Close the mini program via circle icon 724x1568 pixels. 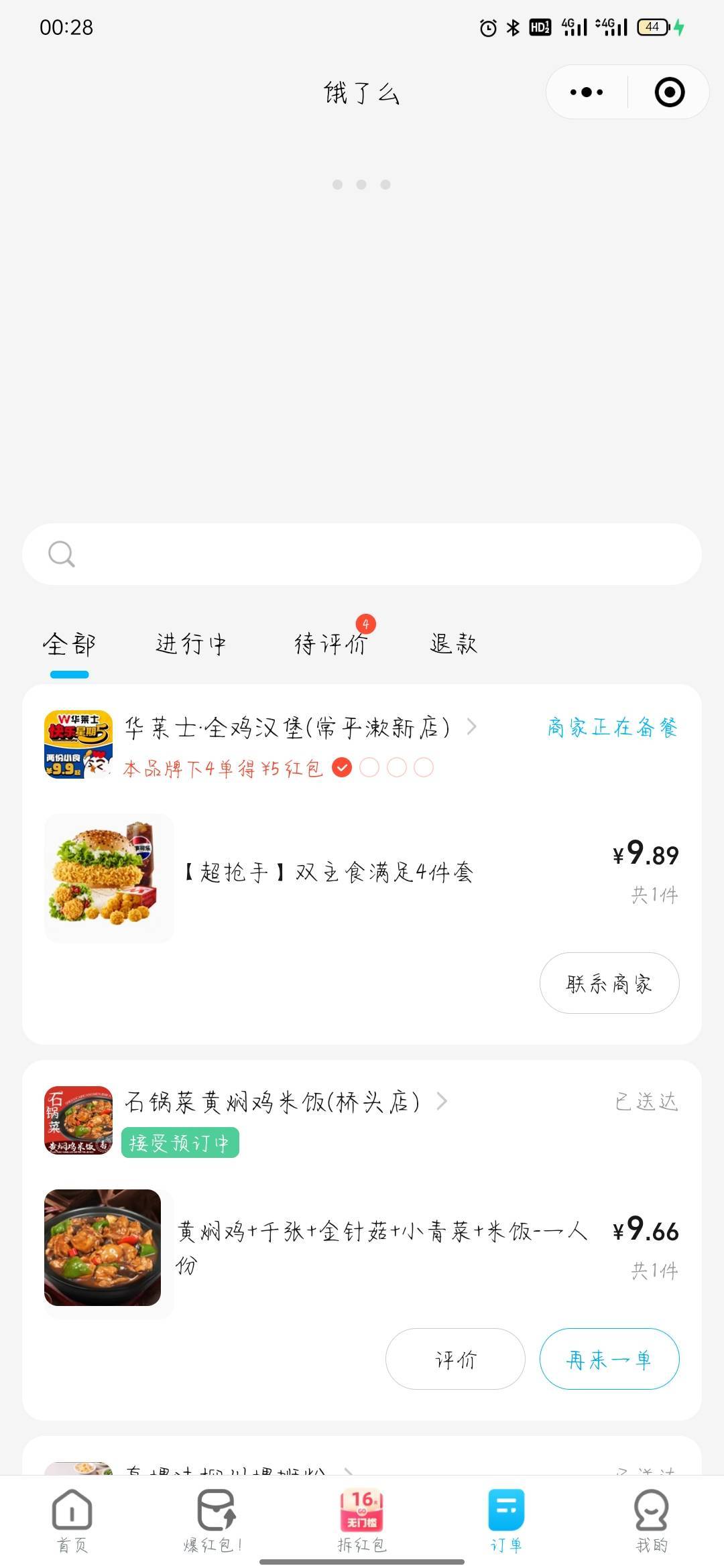669,92
